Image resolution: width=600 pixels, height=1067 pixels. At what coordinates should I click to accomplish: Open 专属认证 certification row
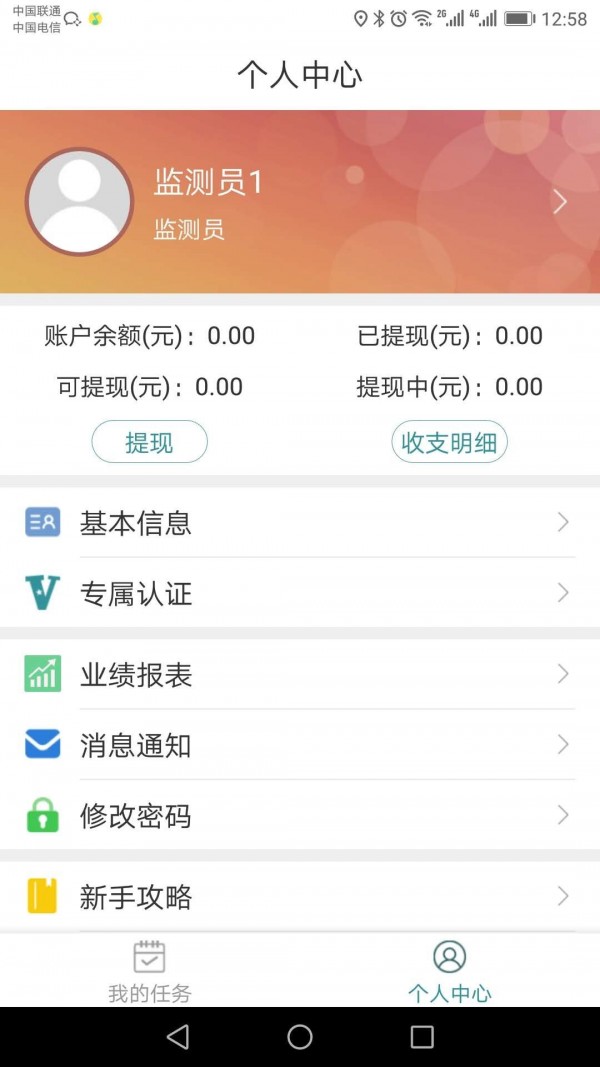pyautogui.click(x=300, y=593)
